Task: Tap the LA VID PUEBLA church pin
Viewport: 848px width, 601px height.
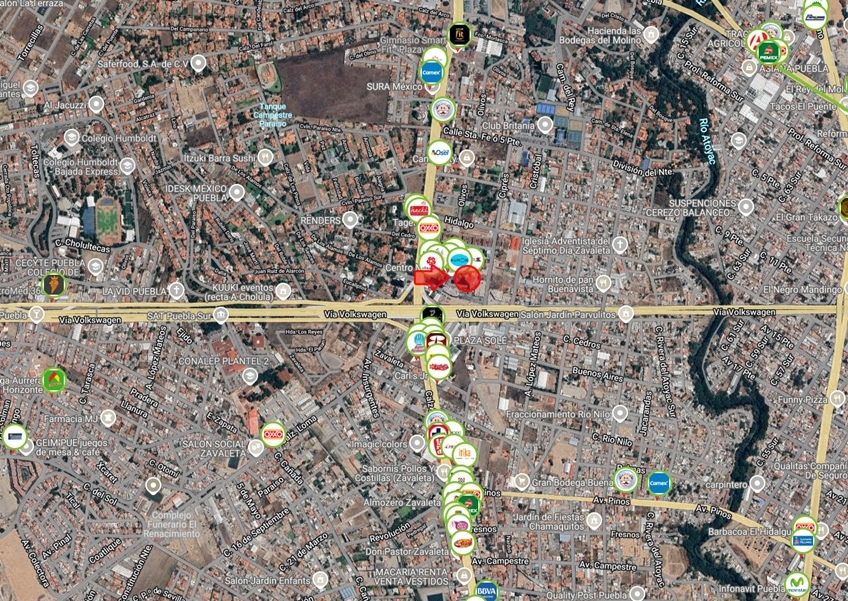Action: (177, 290)
